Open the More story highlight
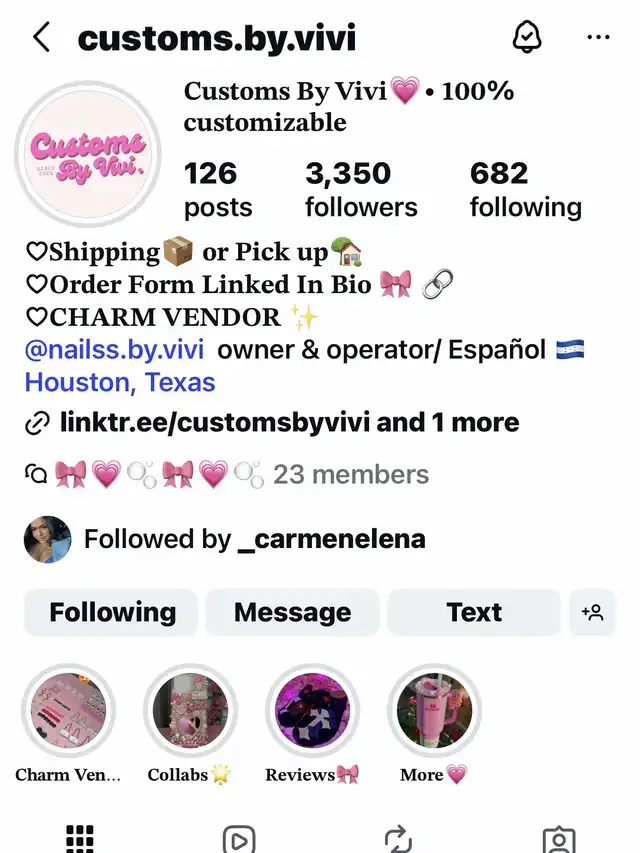Viewport: 640px width, 853px height. [434, 712]
